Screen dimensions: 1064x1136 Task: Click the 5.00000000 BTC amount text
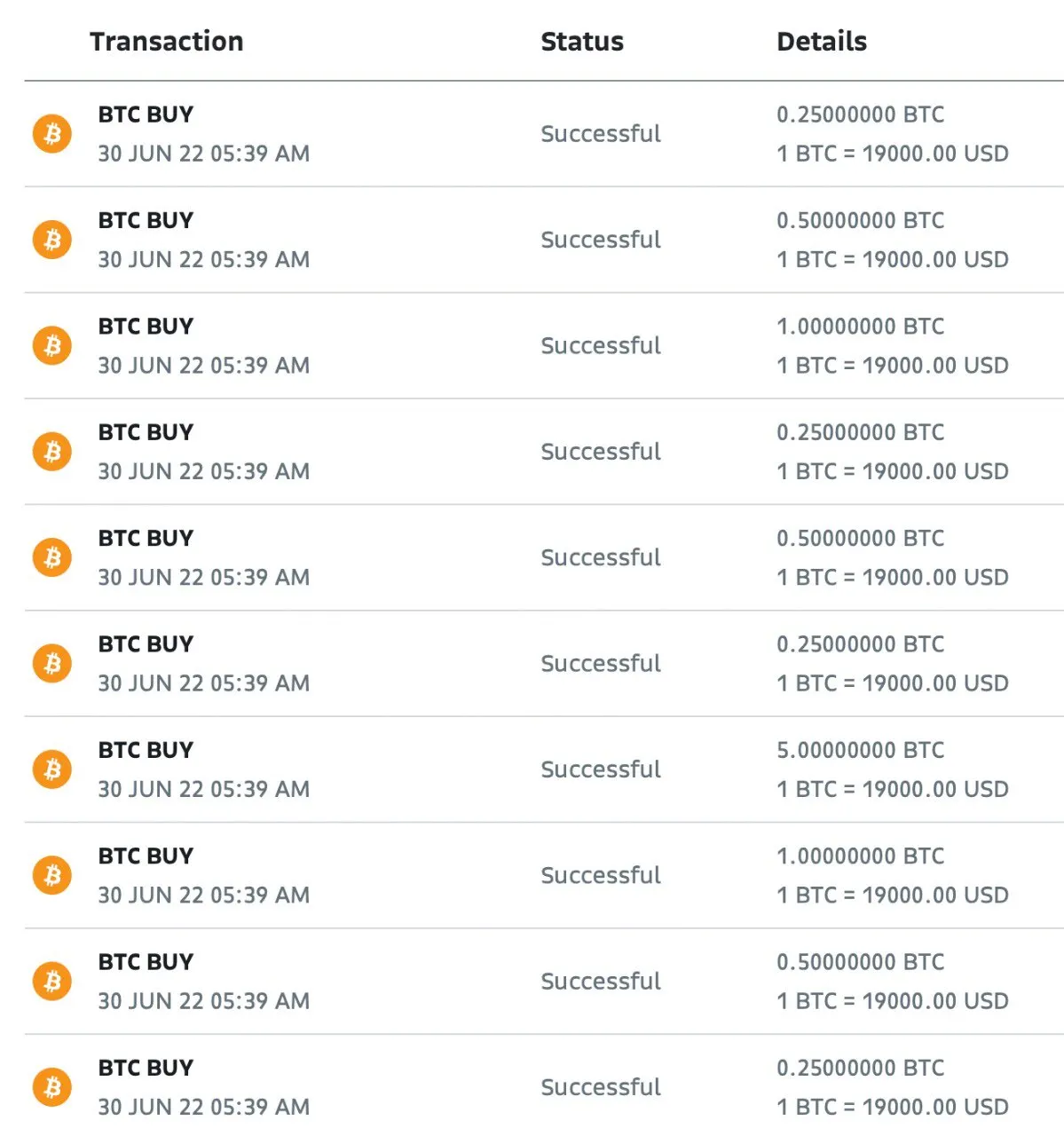tap(860, 750)
